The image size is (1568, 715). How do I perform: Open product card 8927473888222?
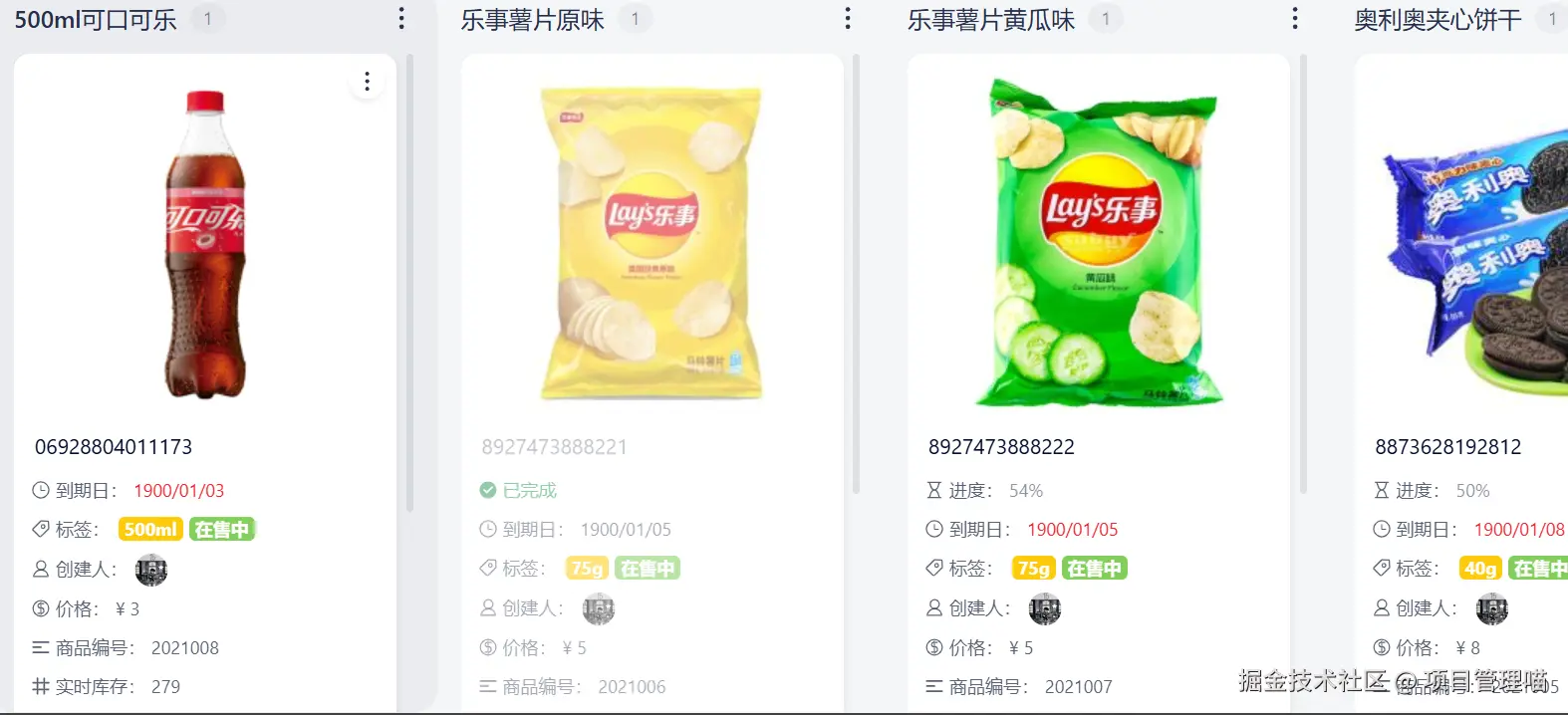coord(1001,447)
